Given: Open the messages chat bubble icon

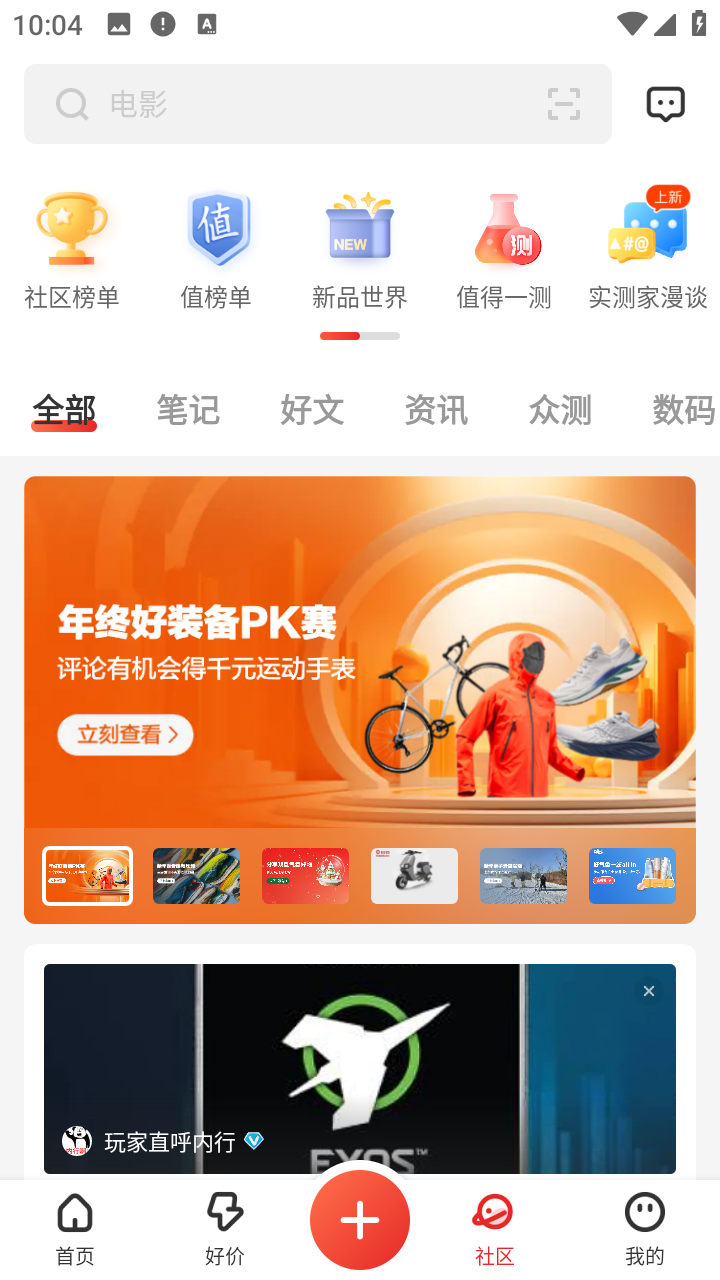Looking at the screenshot, I should point(665,104).
